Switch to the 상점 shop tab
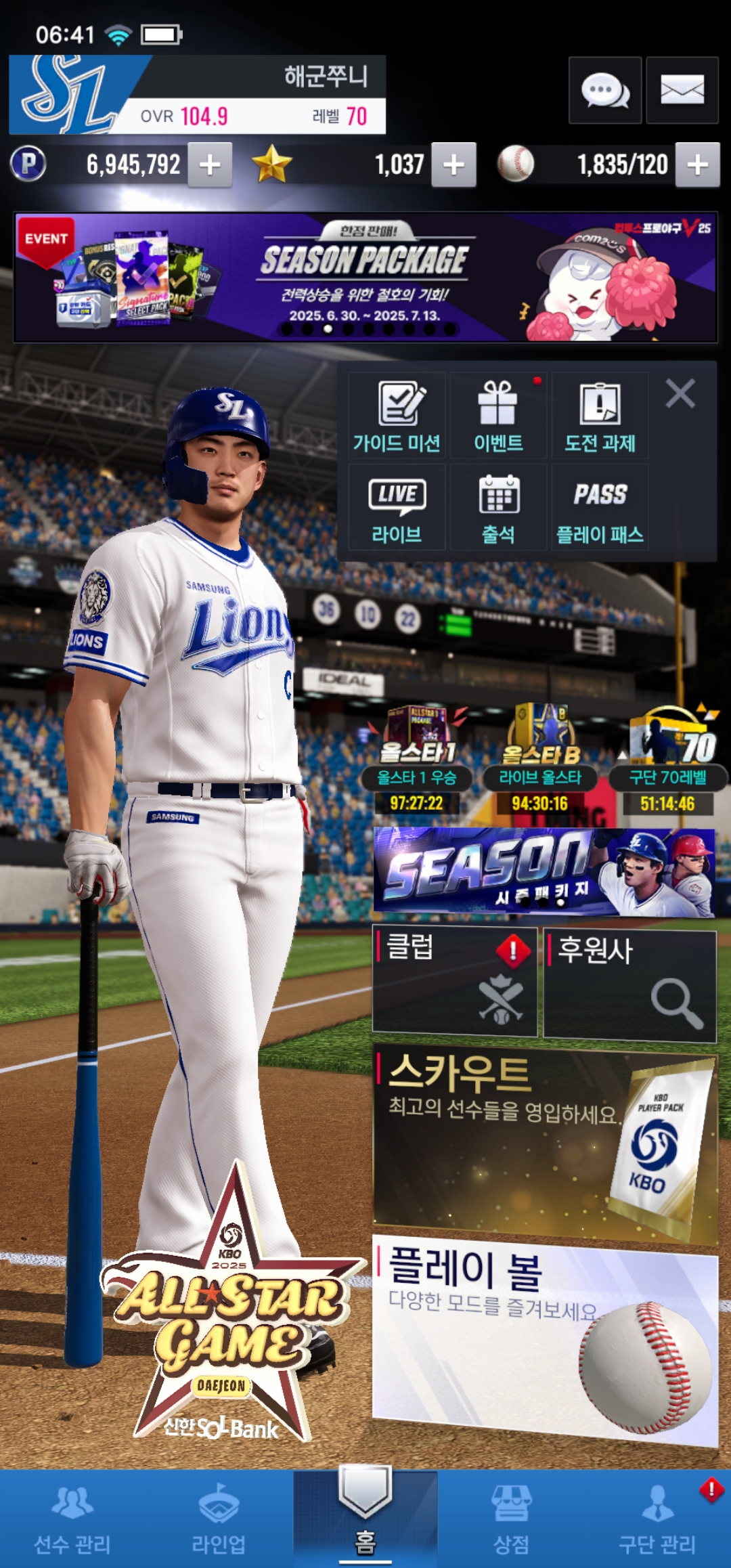This screenshot has width=731, height=1568. [x=511, y=1518]
